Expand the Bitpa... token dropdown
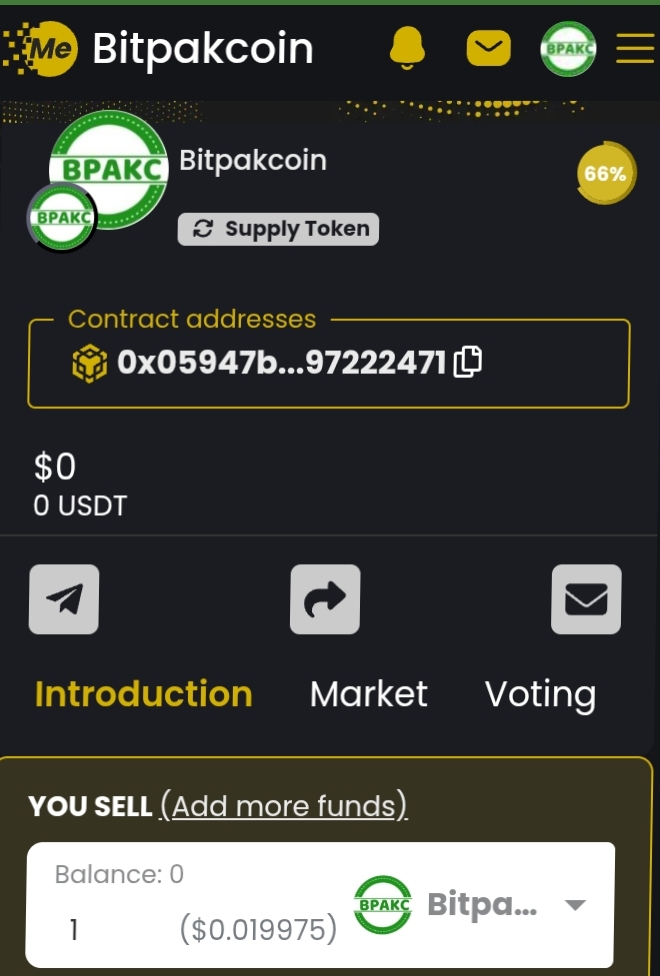The image size is (660, 976). [574, 905]
